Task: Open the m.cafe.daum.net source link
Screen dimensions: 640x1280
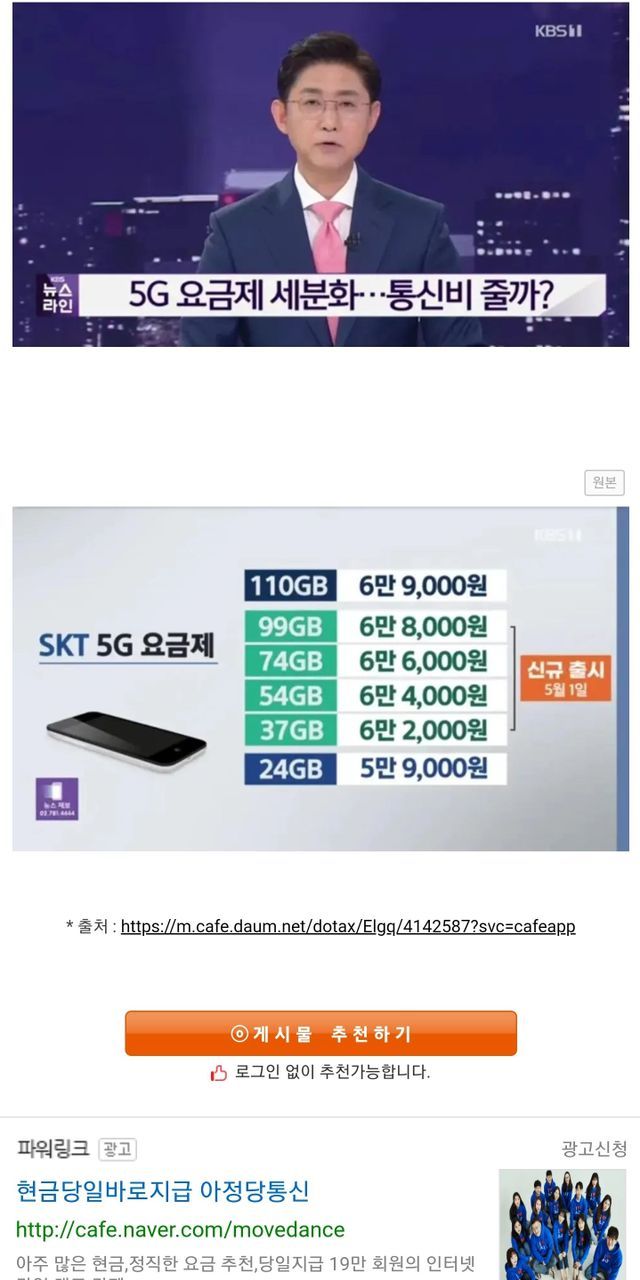Action: pyautogui.click(x=347, y=926)
